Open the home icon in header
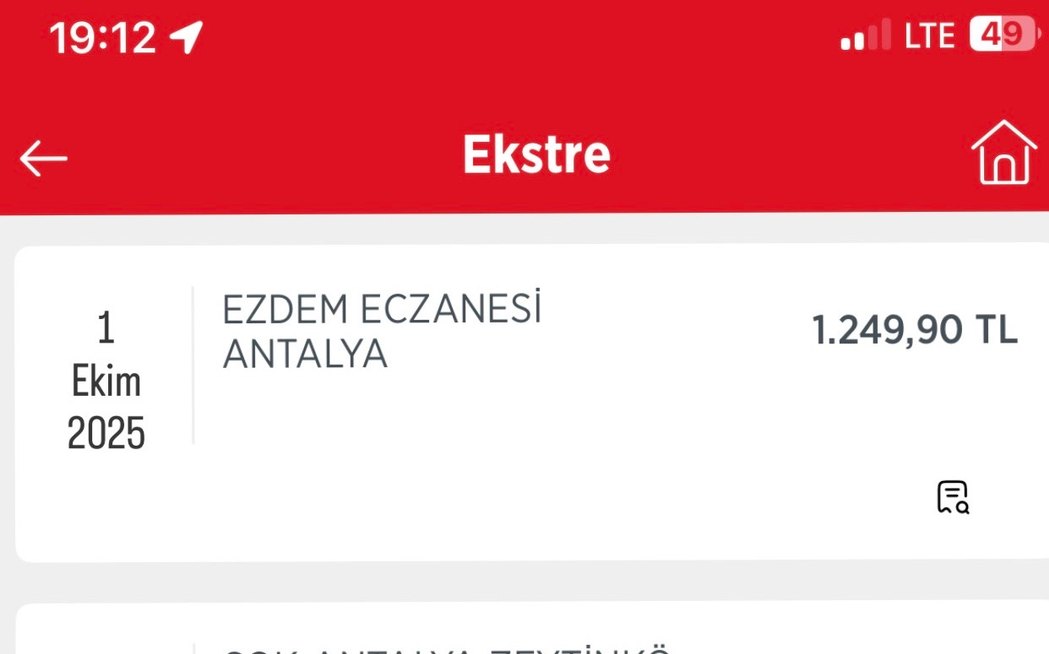The width and height of the screenshot is (1049, 654). [x=1003, y=153]
